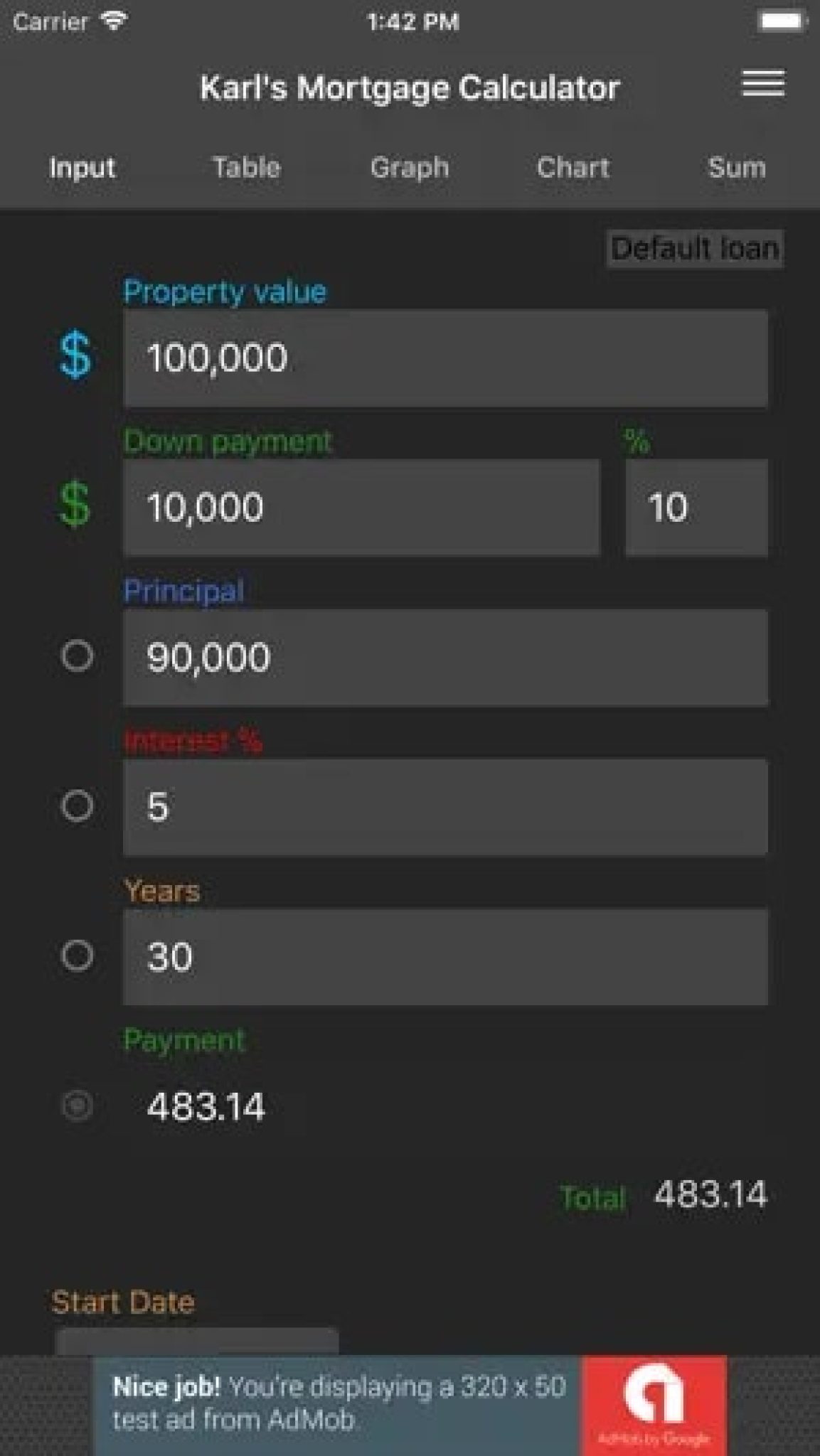Open the Sum tab
Screen dimensions: 820x1456
(x=736, y=168)
